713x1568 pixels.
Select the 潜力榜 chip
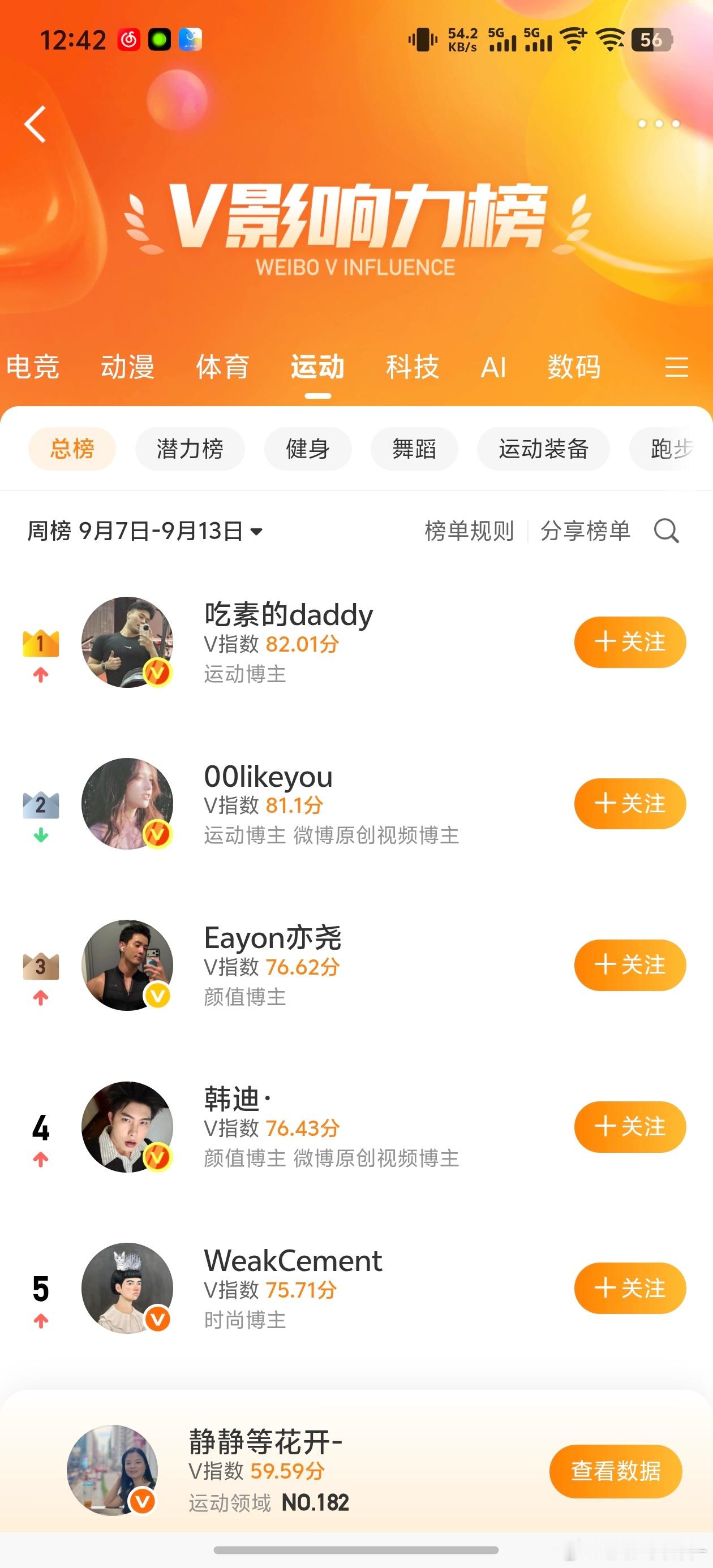click(190, 449)
